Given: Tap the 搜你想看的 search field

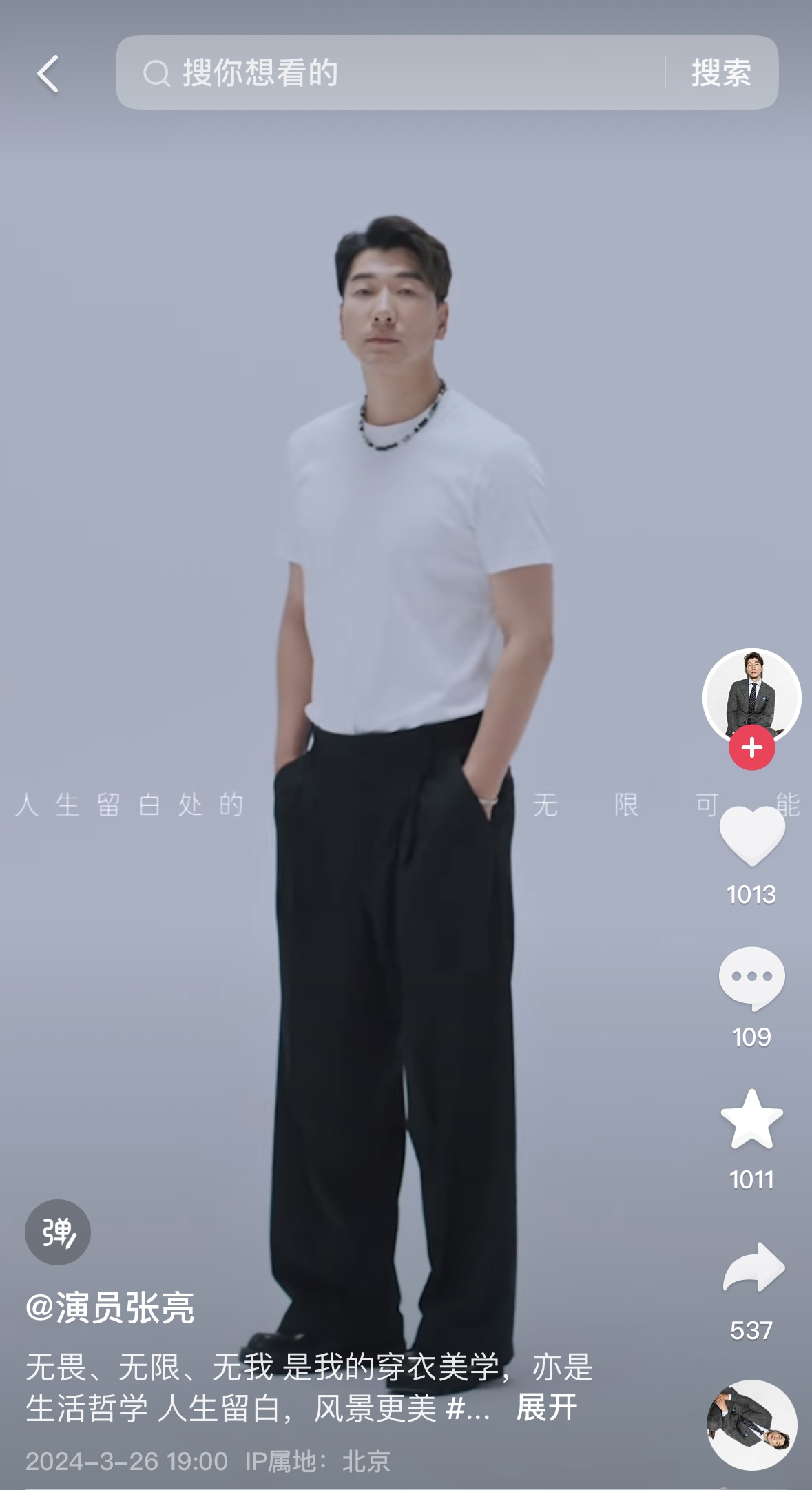Looking at the screenshot, I should (390, 72).
